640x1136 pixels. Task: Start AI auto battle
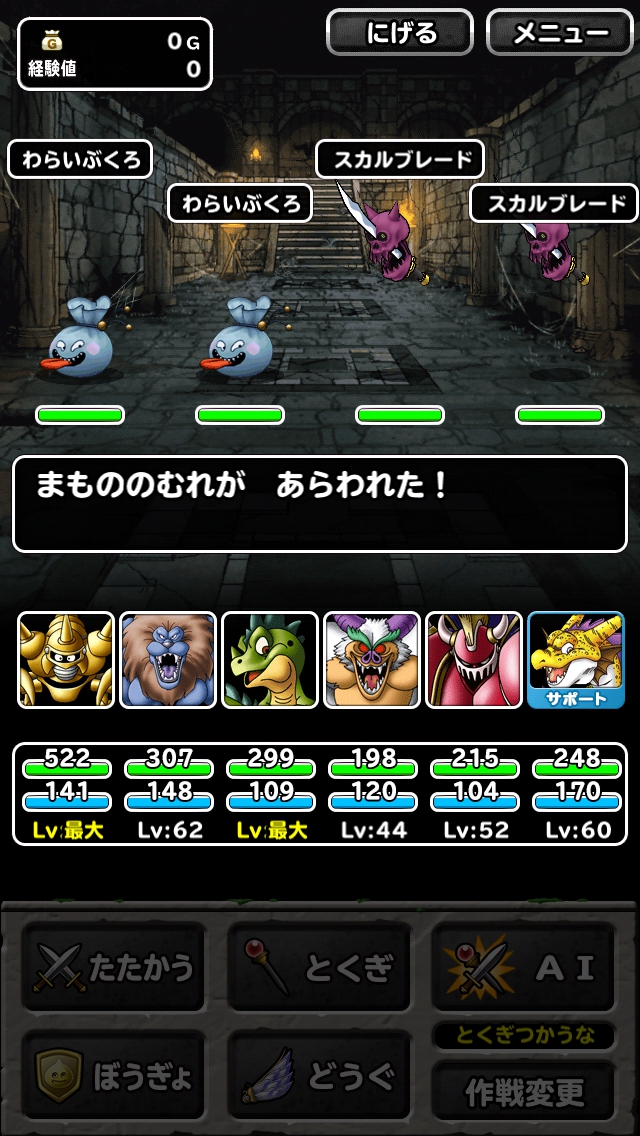524,967
